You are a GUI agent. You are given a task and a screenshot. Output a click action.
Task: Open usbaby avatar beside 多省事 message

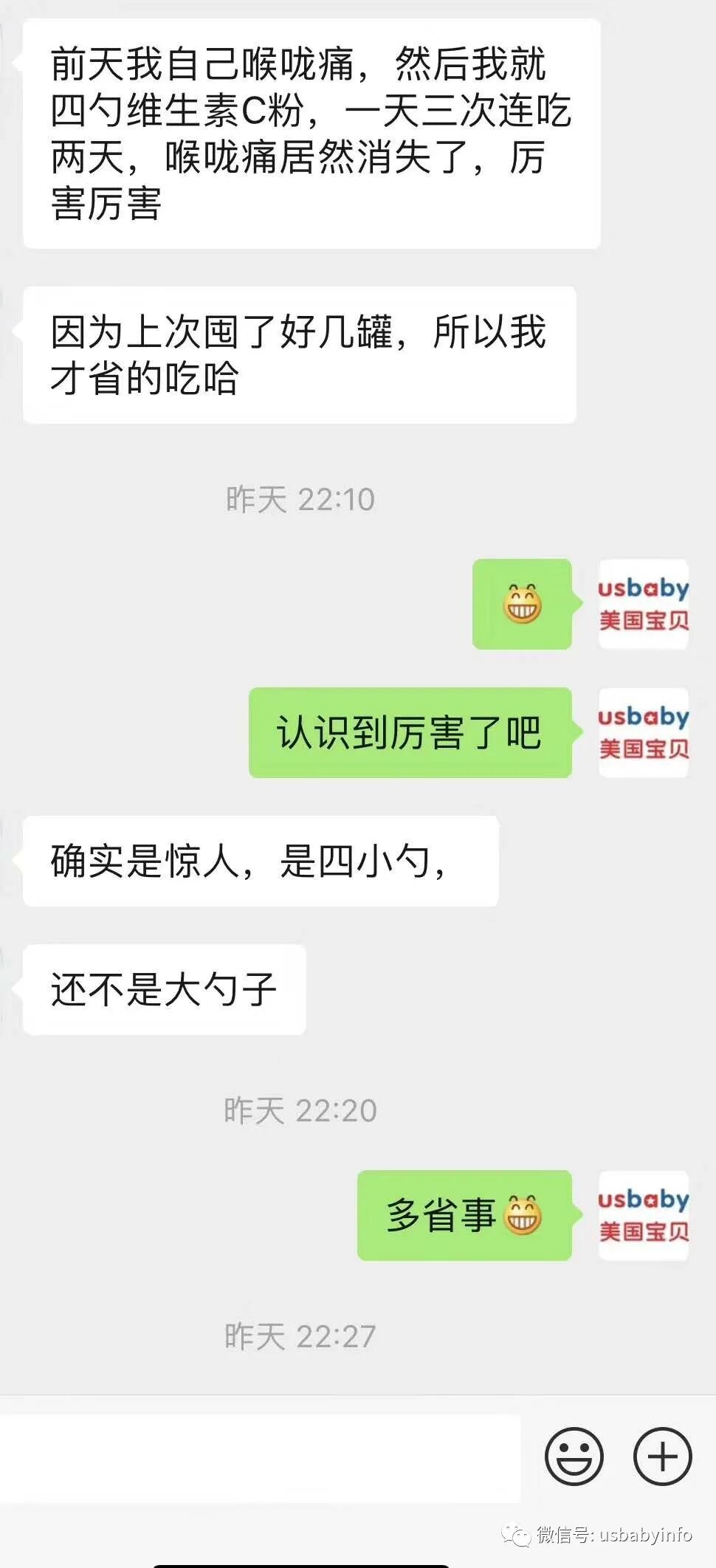pos(643,1215)
